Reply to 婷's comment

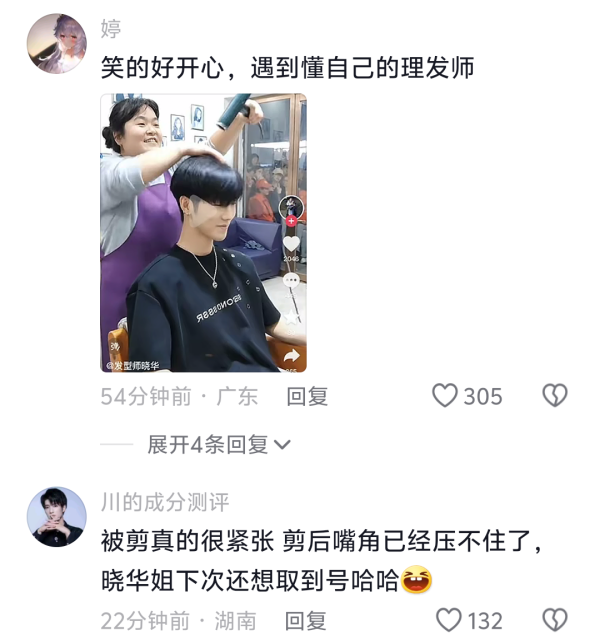pyautogui.click(x=307, y=397)
